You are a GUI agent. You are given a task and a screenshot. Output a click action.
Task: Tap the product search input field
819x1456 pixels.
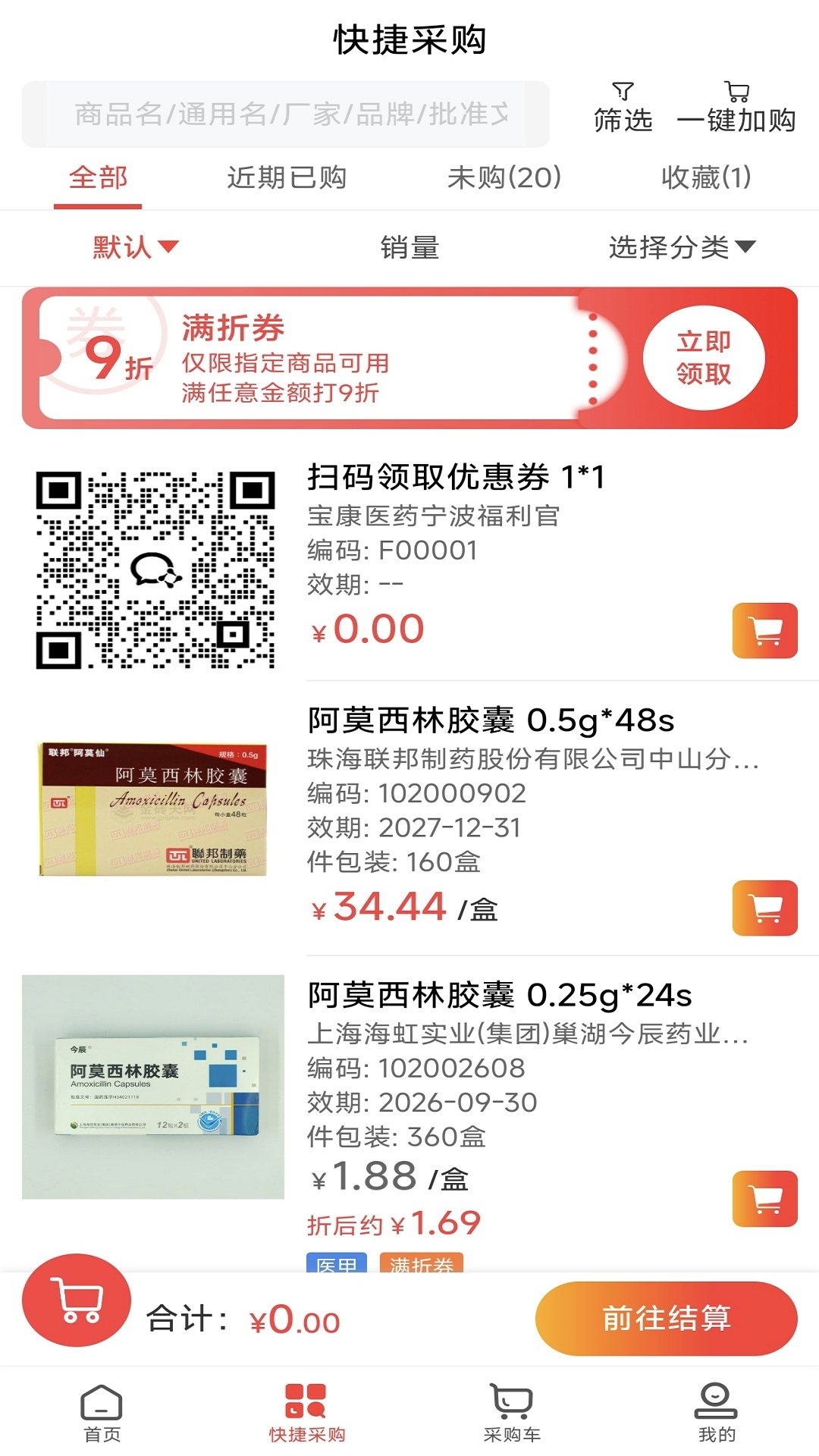point(288,114)
